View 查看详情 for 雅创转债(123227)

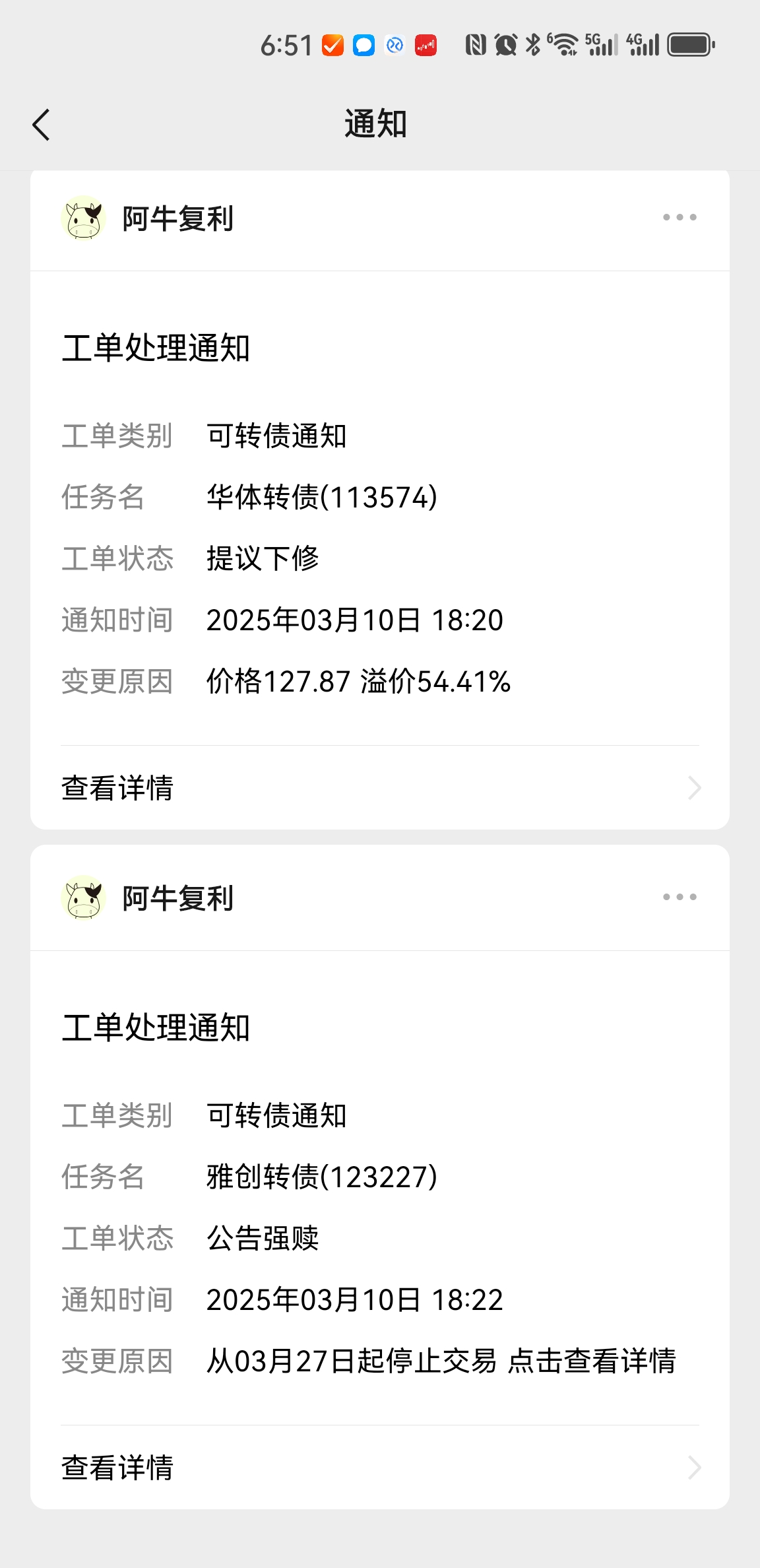click(x=380, y=1468)
